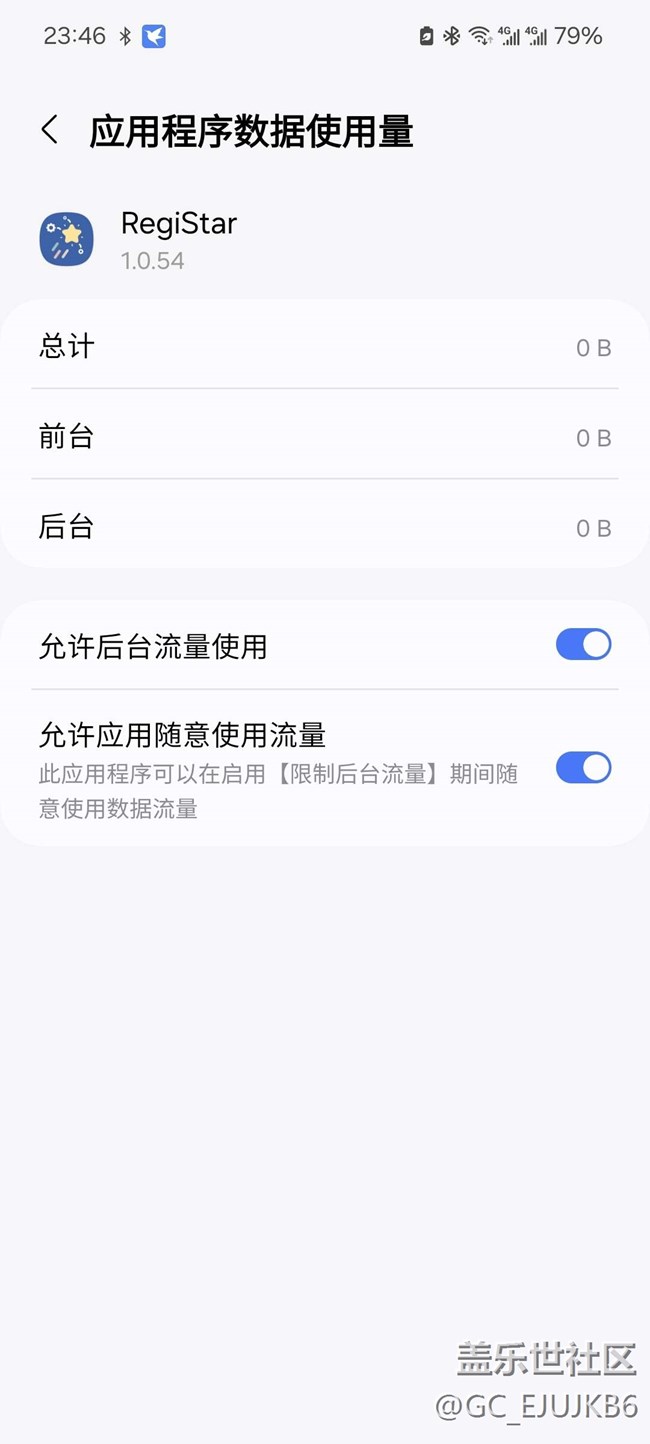Disable the 允许应用随意使用流量 switch

click(x=583, y=768)
